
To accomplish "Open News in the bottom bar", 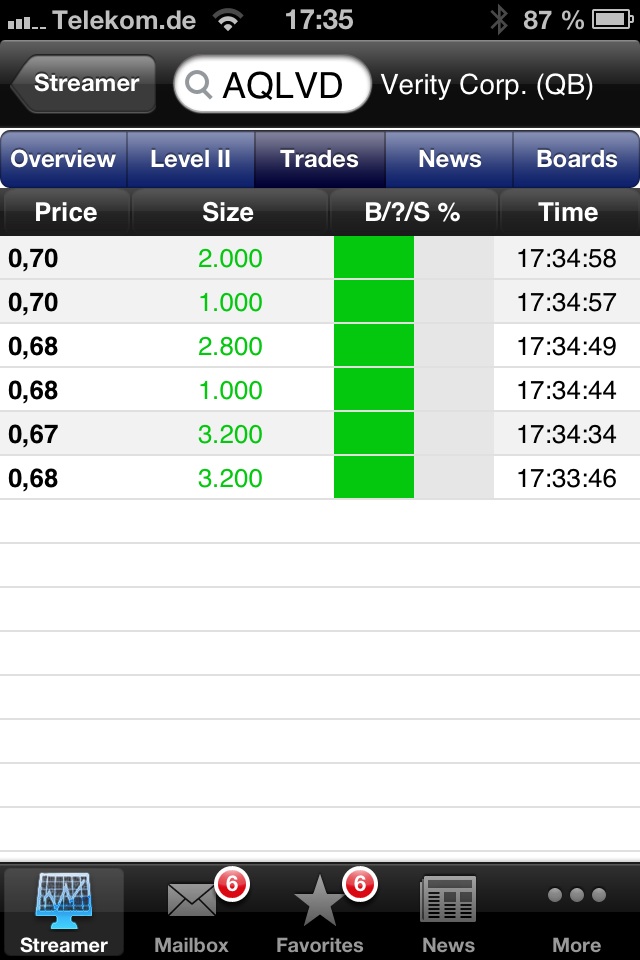I will [448, 912].
